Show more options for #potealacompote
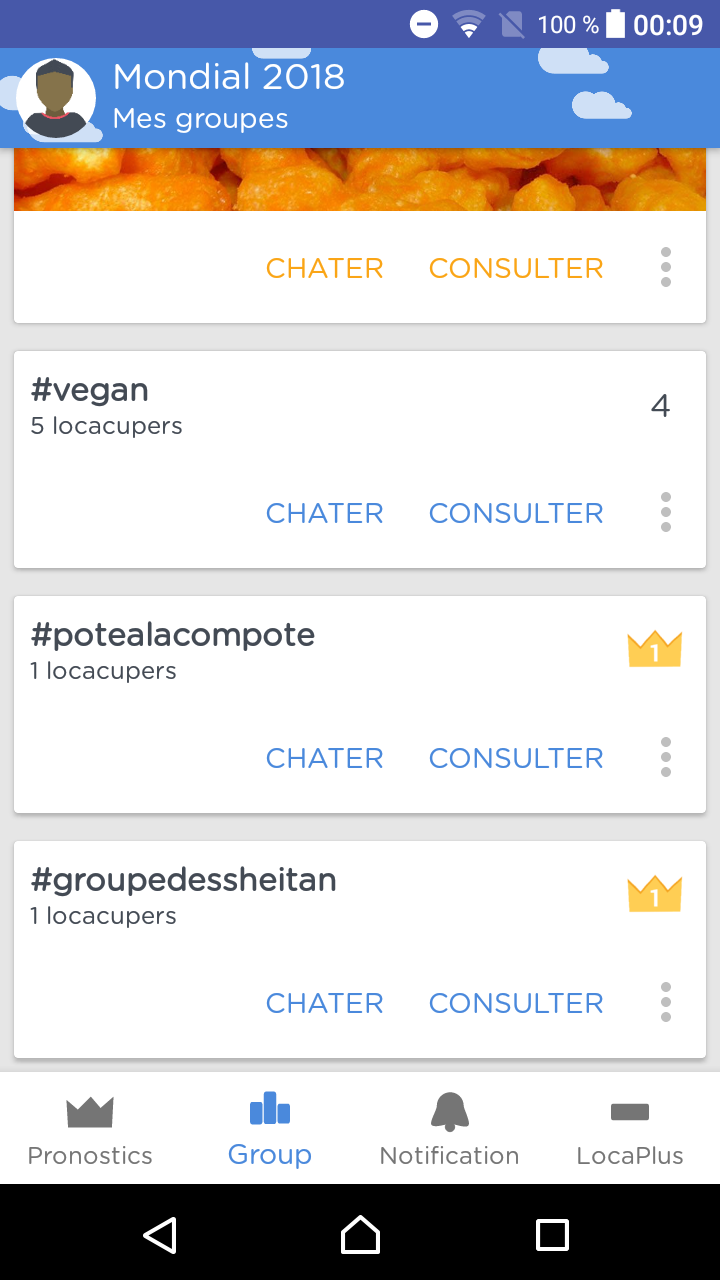The height and width of the screenshot is (1280, 720). pyautogui.click(x=666, y=758)
